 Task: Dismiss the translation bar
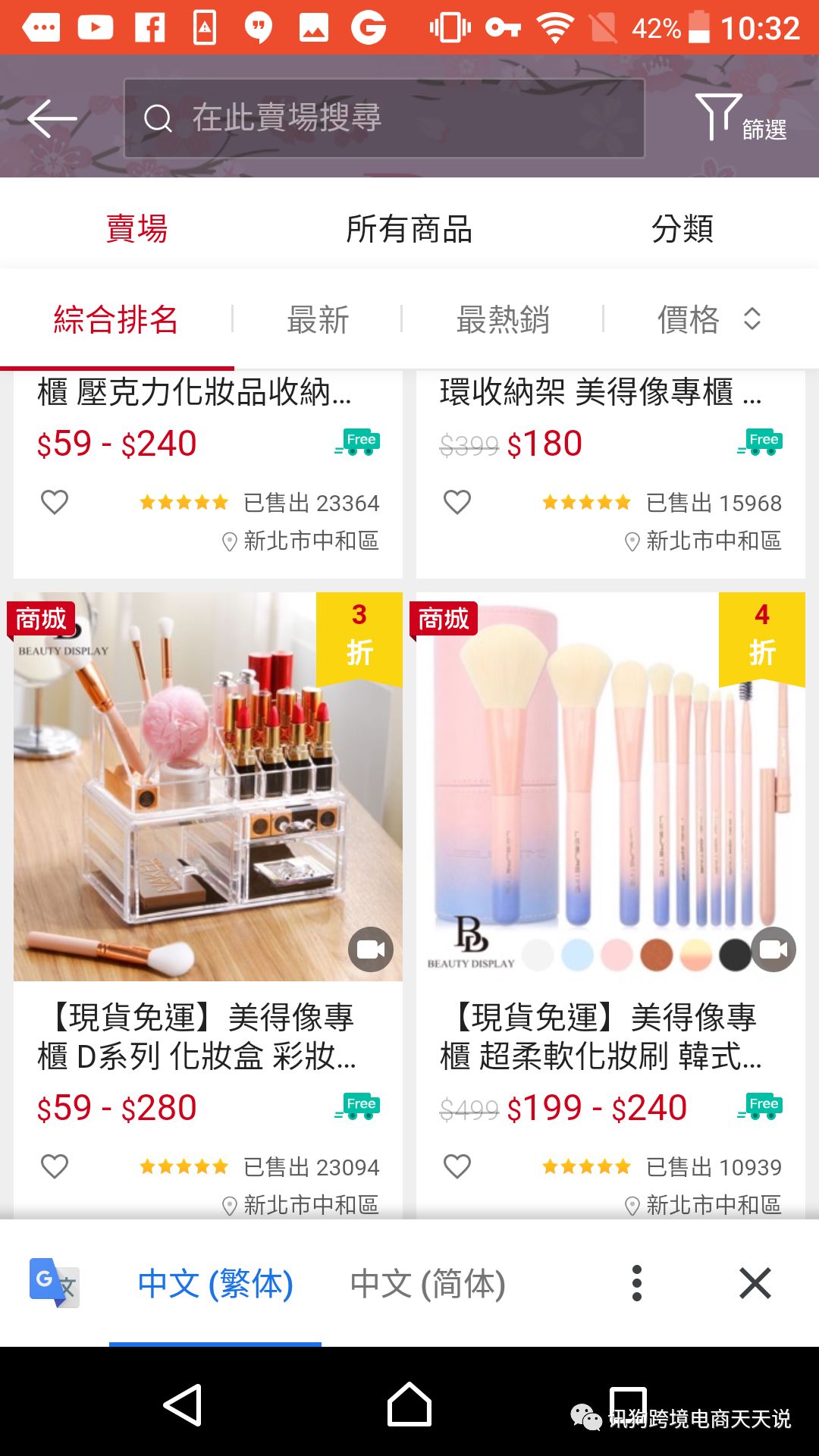point(755,1283)
